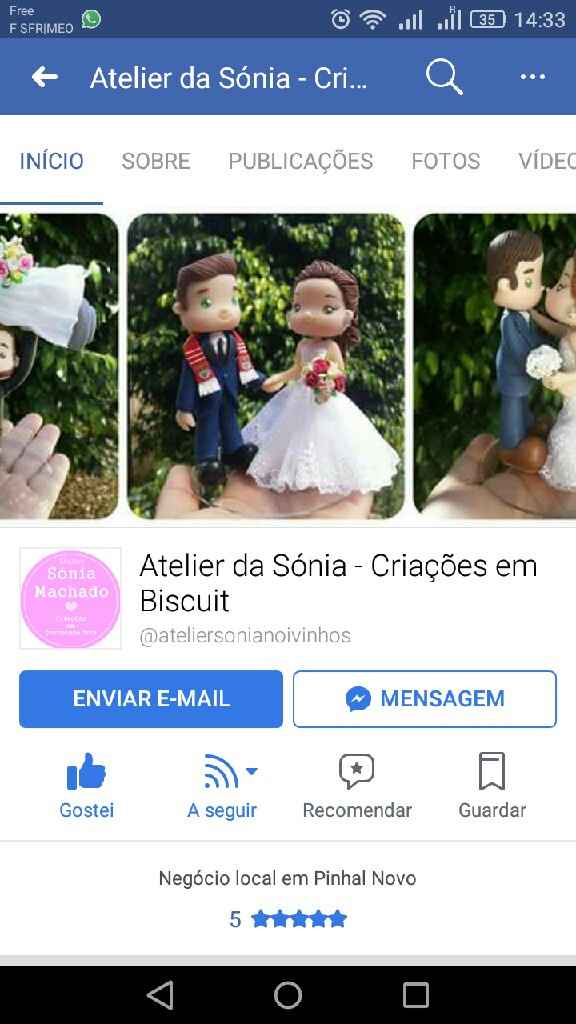This screenshot has width=576, height=1024.
Task: Expand the A seguir follow options
Action: (x=222, y=786)
